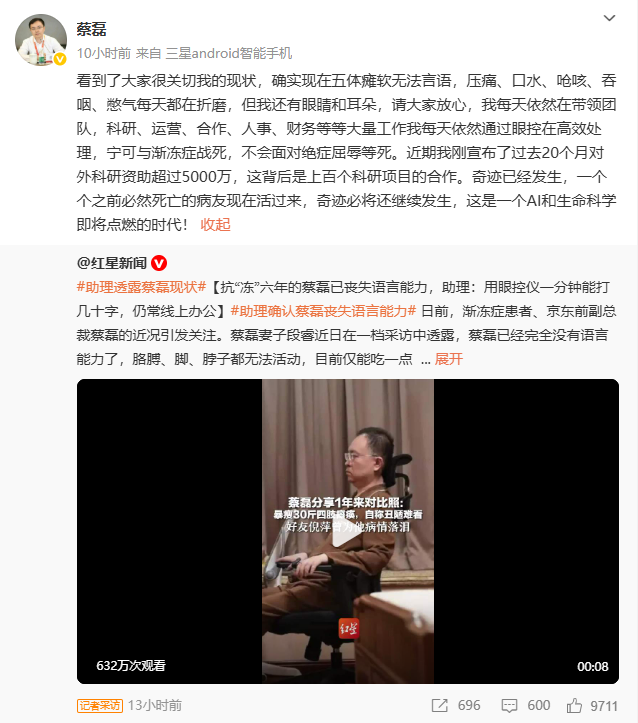Repost the post with 696 shares
This screenshot has width=638, height=723.
tap(457, 705)
